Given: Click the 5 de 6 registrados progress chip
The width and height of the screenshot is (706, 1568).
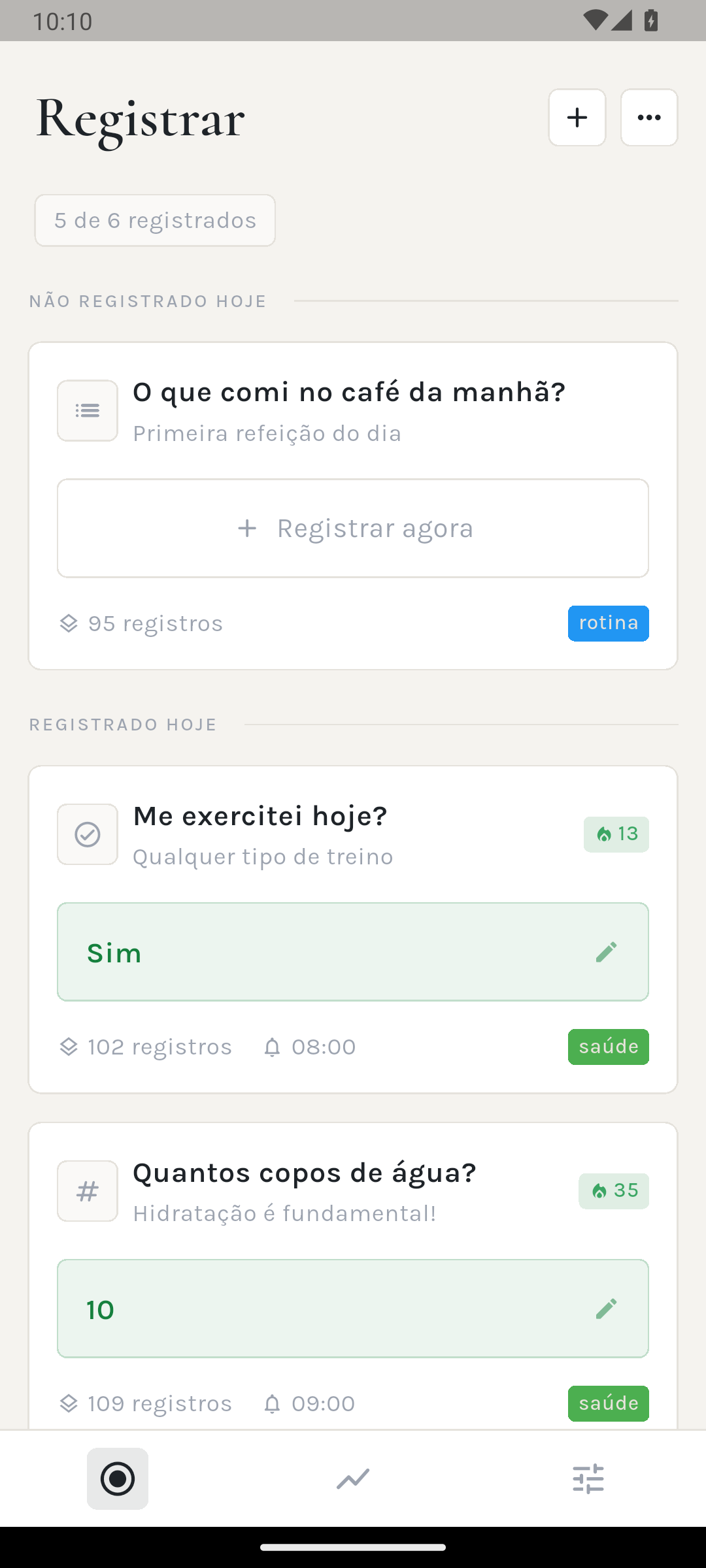Looking at the screenshot, I should coord(155,220).
